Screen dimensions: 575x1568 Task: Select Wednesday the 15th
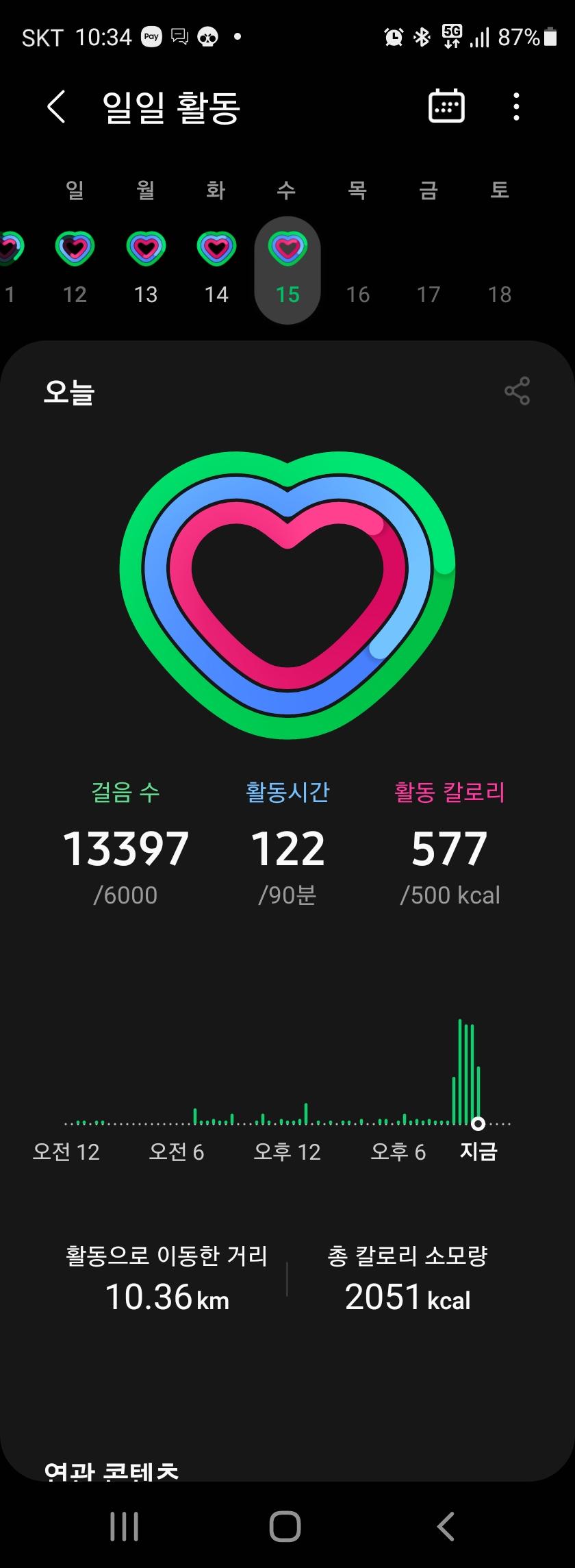click(x=287, y=269)
